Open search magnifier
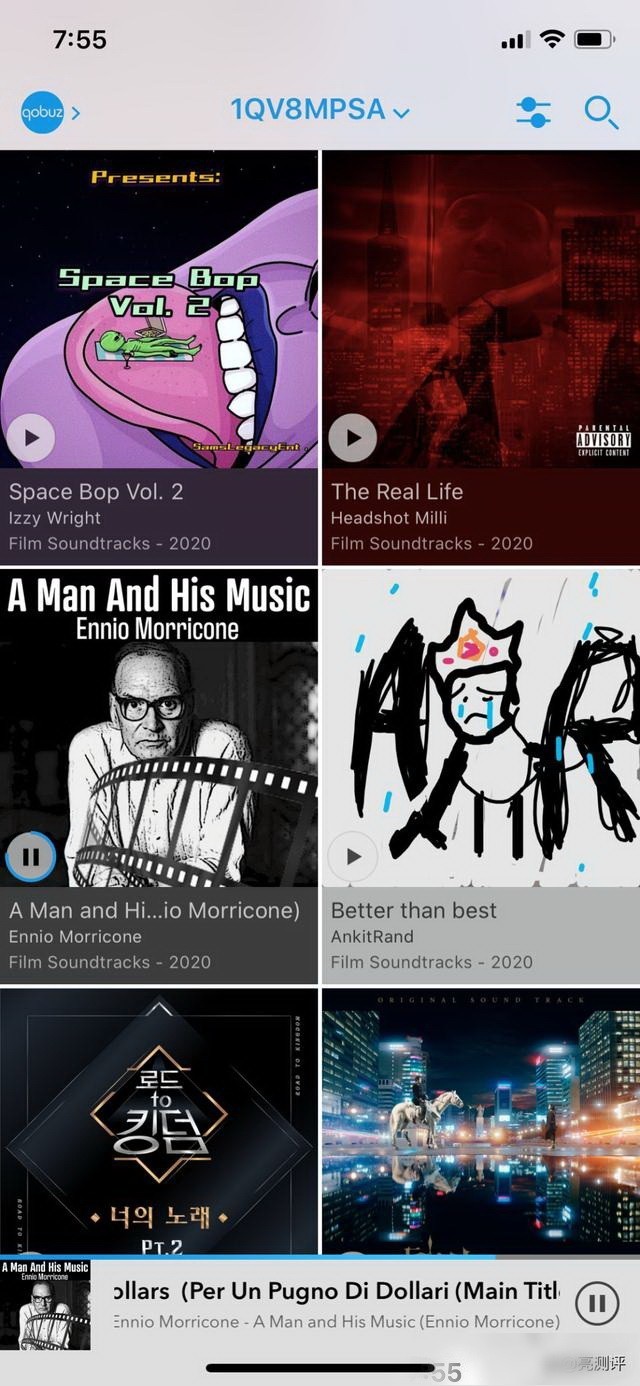640x1386 pixels. tap(600, 112)
